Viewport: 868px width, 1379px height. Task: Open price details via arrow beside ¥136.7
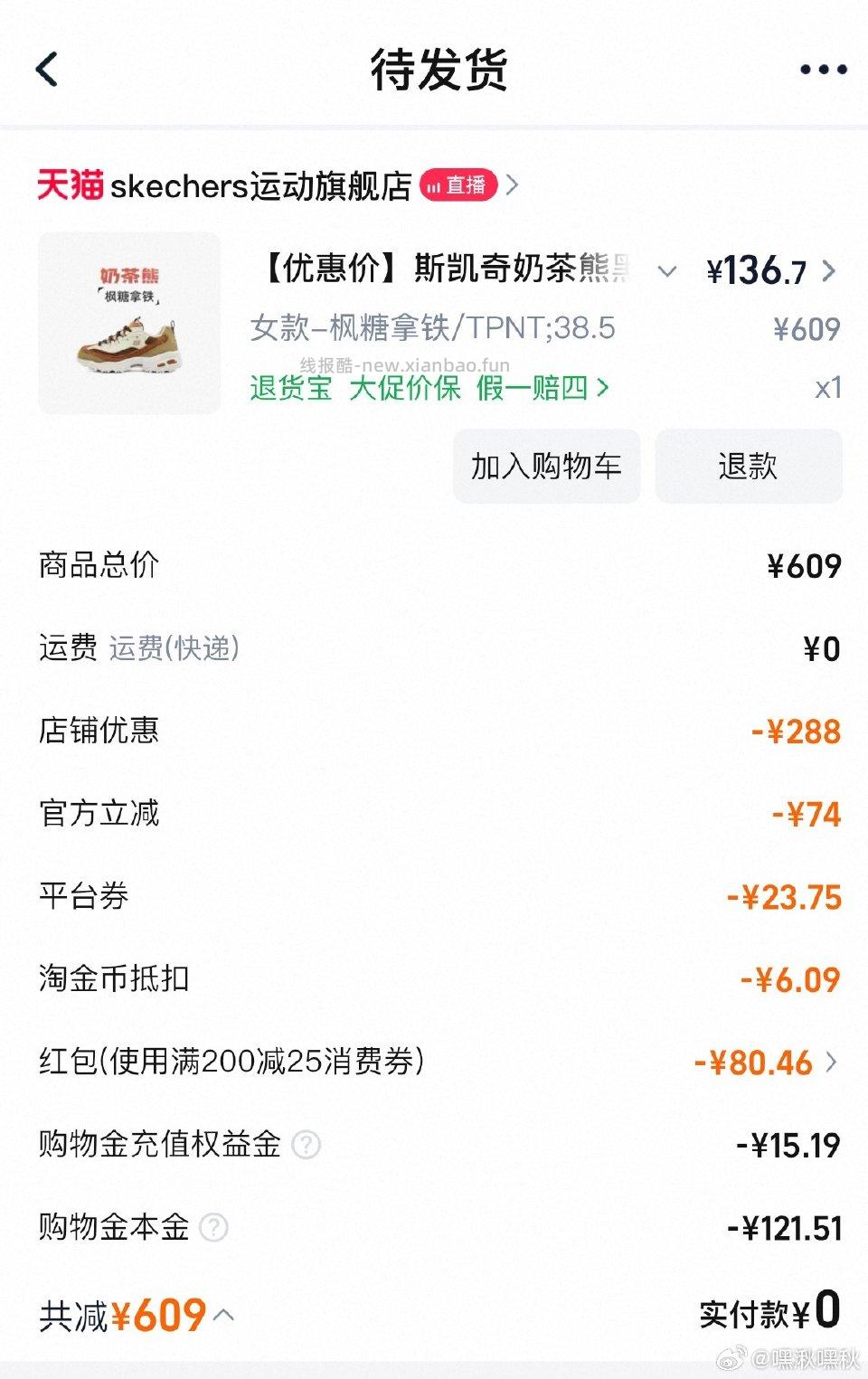click(x=828, y=272)
